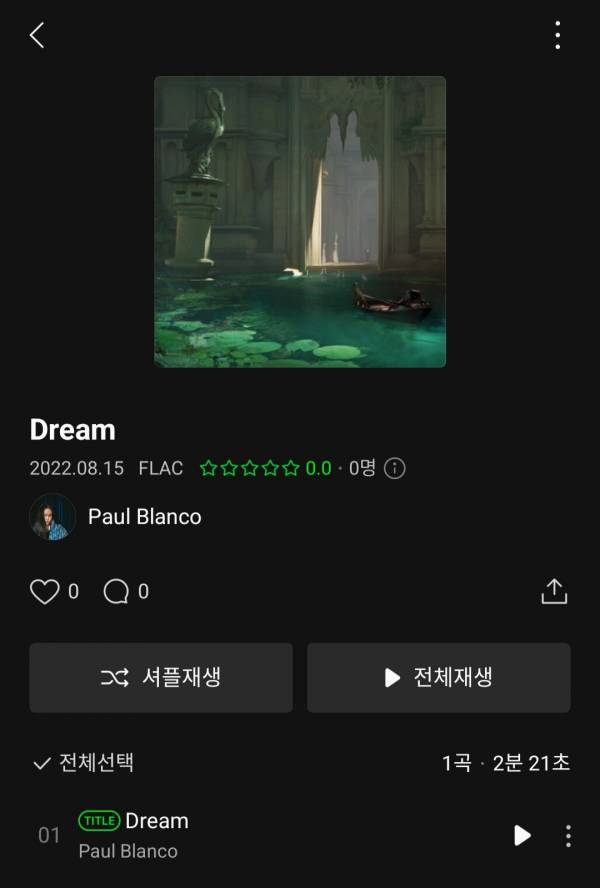The image size is (600, 888).
Task: Tap the star rating for Dream
Action: (x=250, y=468)
